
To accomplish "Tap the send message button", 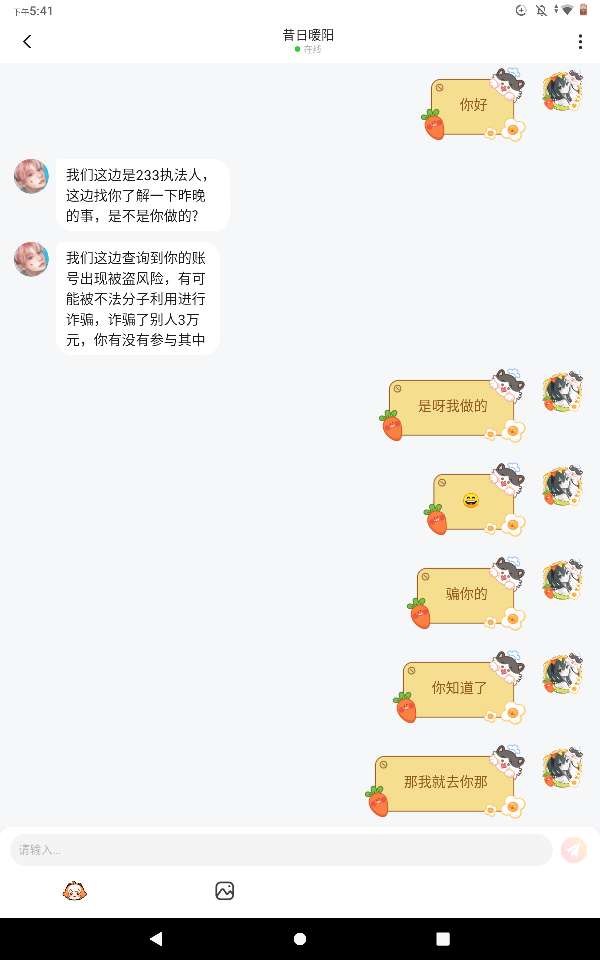I will click(574, 850).
